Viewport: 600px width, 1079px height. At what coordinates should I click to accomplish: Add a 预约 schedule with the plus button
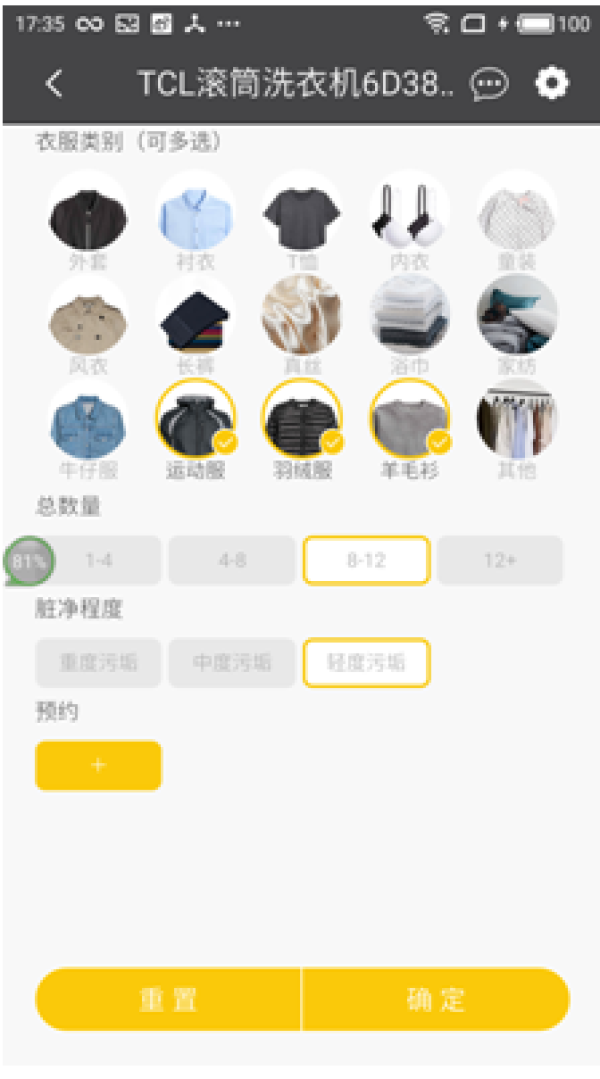[x=98, y=765]
